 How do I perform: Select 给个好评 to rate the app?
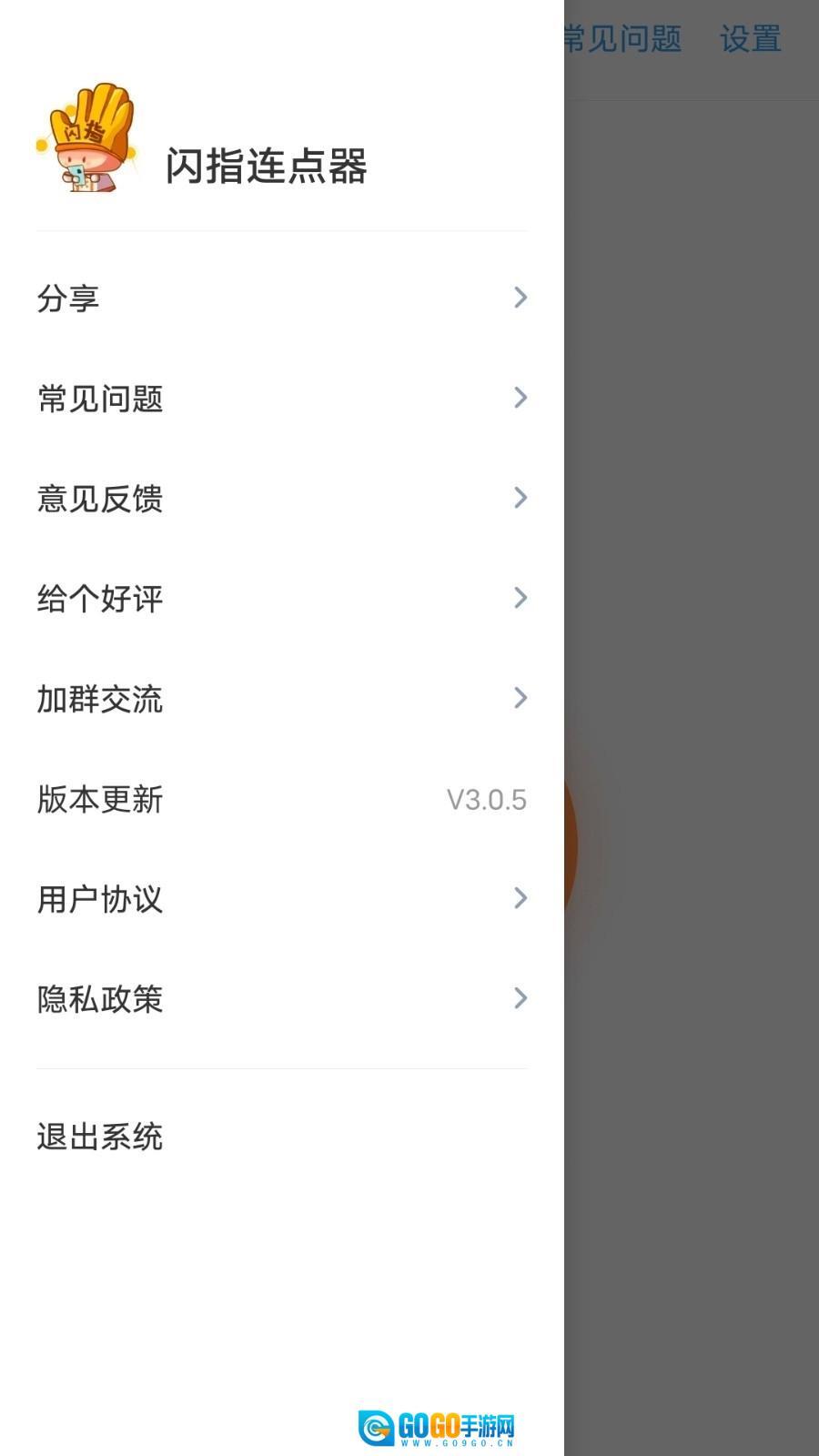(x=282, y=598)
